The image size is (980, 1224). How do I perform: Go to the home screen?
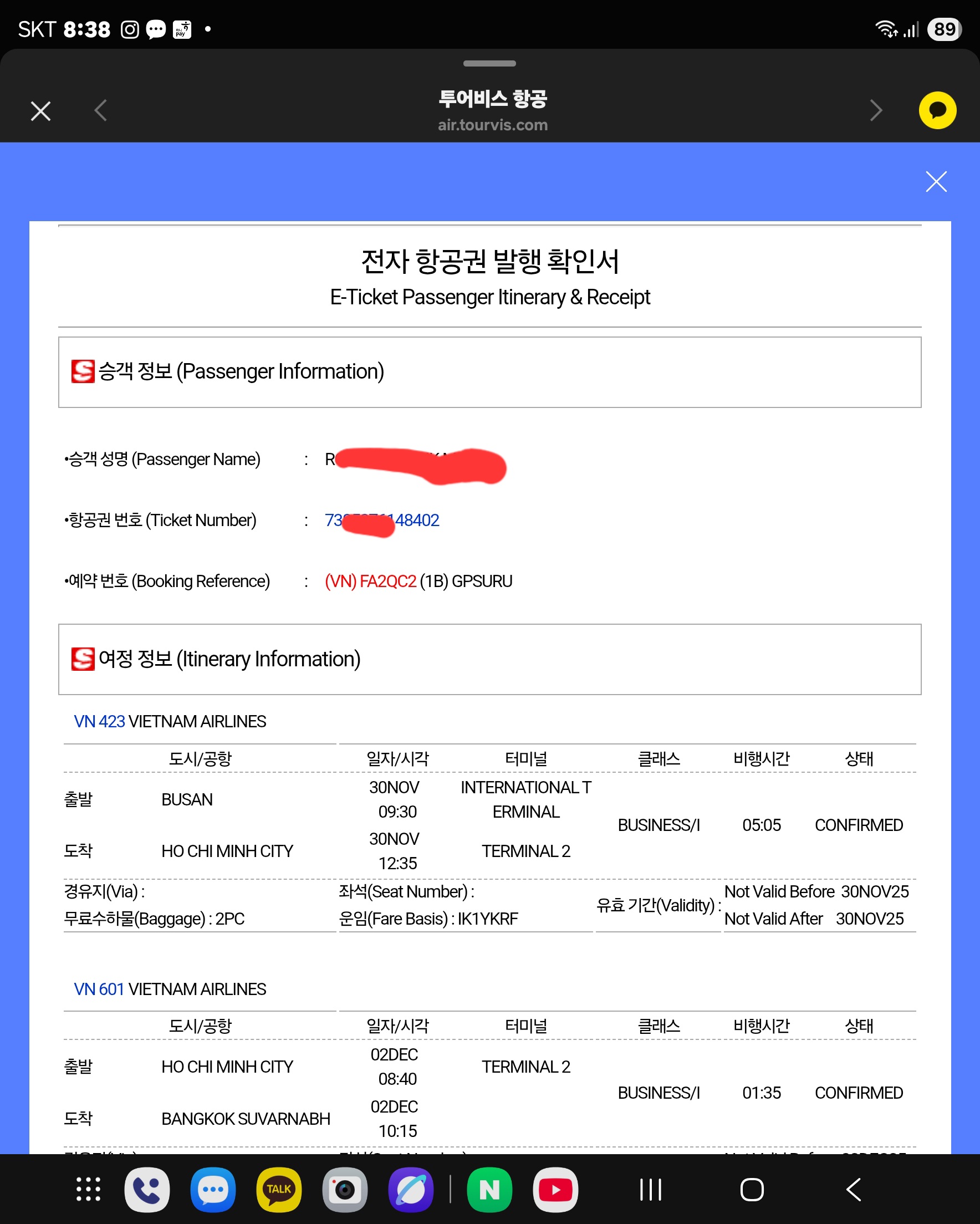[x=752, y=1190]
